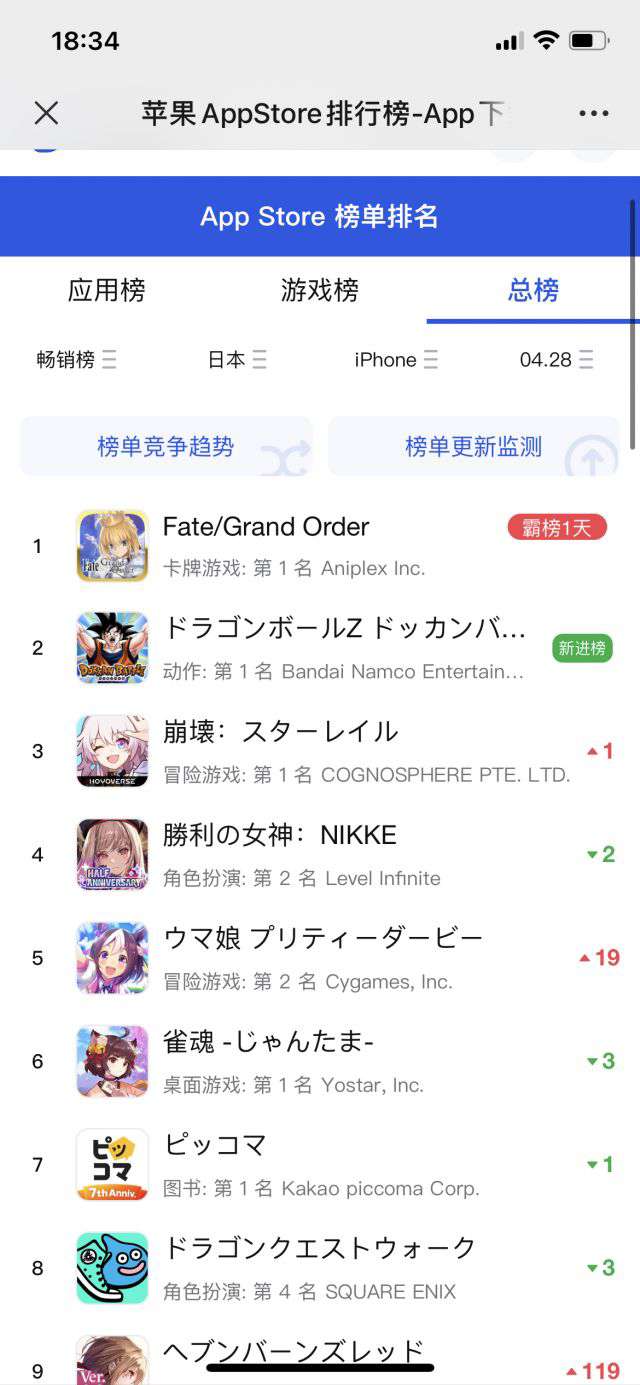Screen dimensions: 640x1385
Task: Select 勝利の女神：NIKKE from the ranking
Action: point(280,835)
